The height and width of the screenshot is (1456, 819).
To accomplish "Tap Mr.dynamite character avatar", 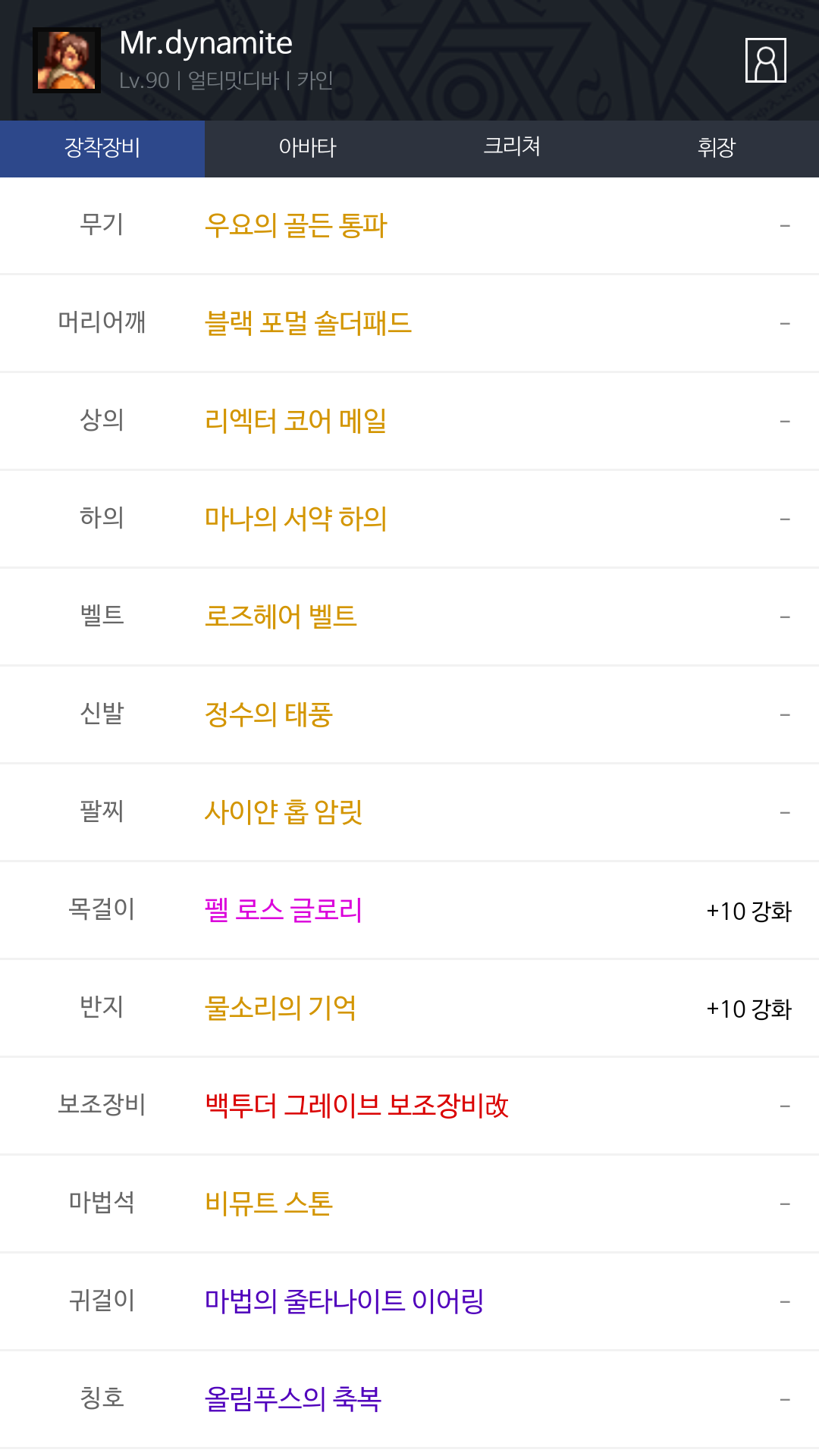I will pos(67,60).
